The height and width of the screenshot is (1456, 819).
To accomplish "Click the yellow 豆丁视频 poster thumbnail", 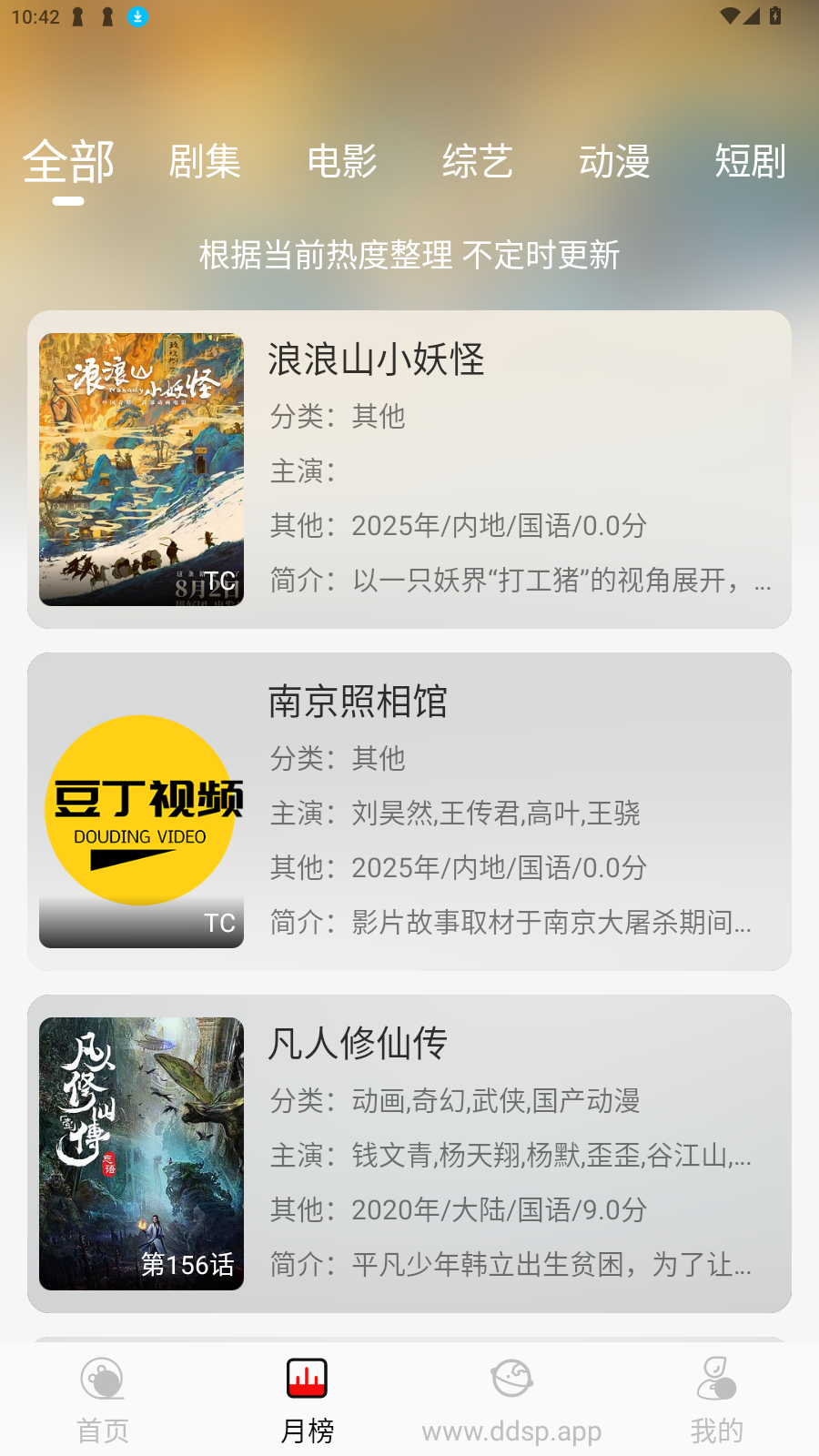I will 141,810.
